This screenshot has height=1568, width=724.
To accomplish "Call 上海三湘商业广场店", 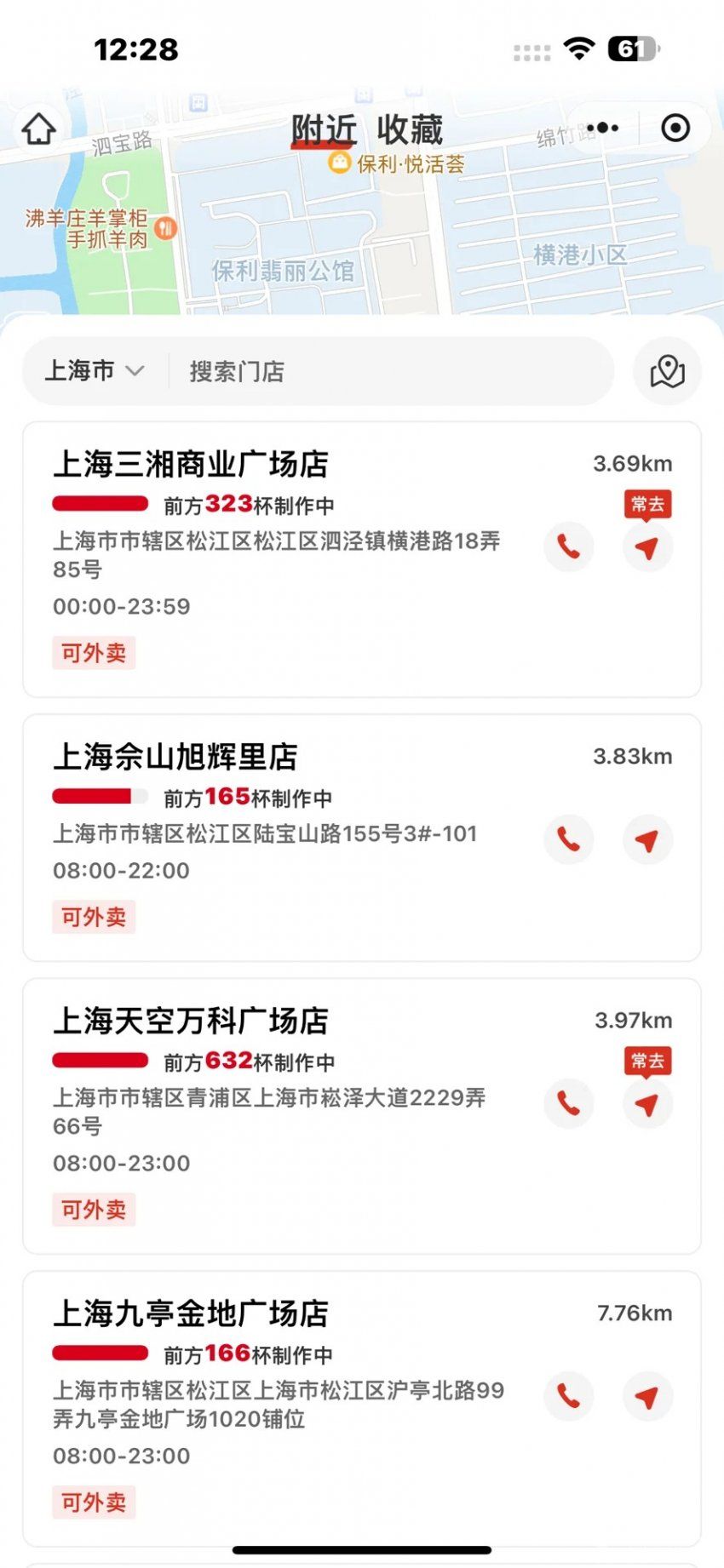I will click(x=568, y=547).
